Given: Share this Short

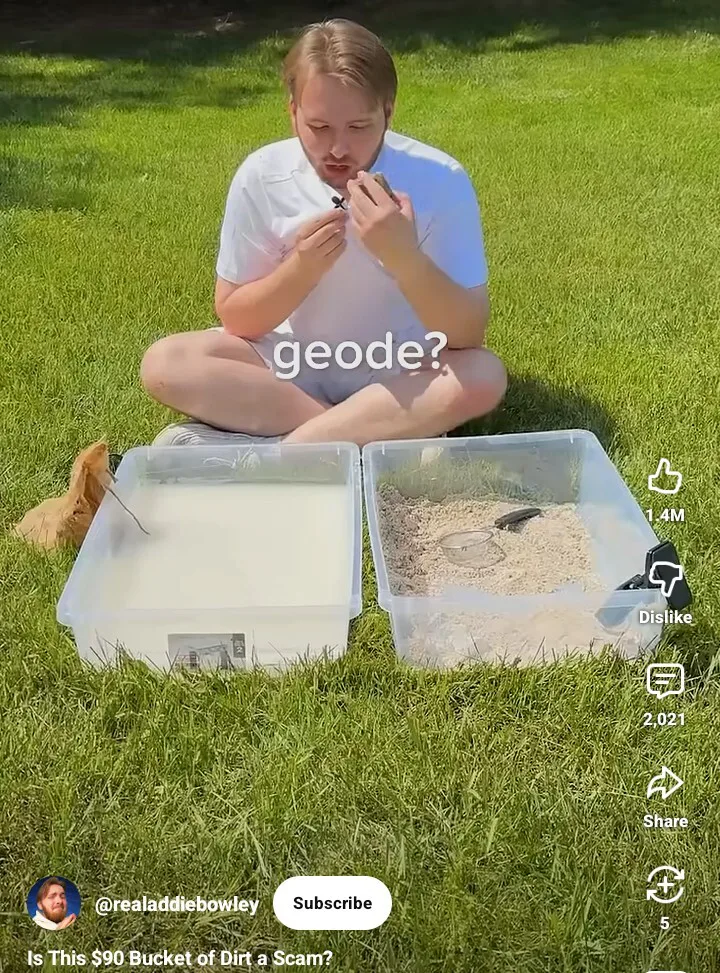Looking at the screenshot, I should coord(665,784).
